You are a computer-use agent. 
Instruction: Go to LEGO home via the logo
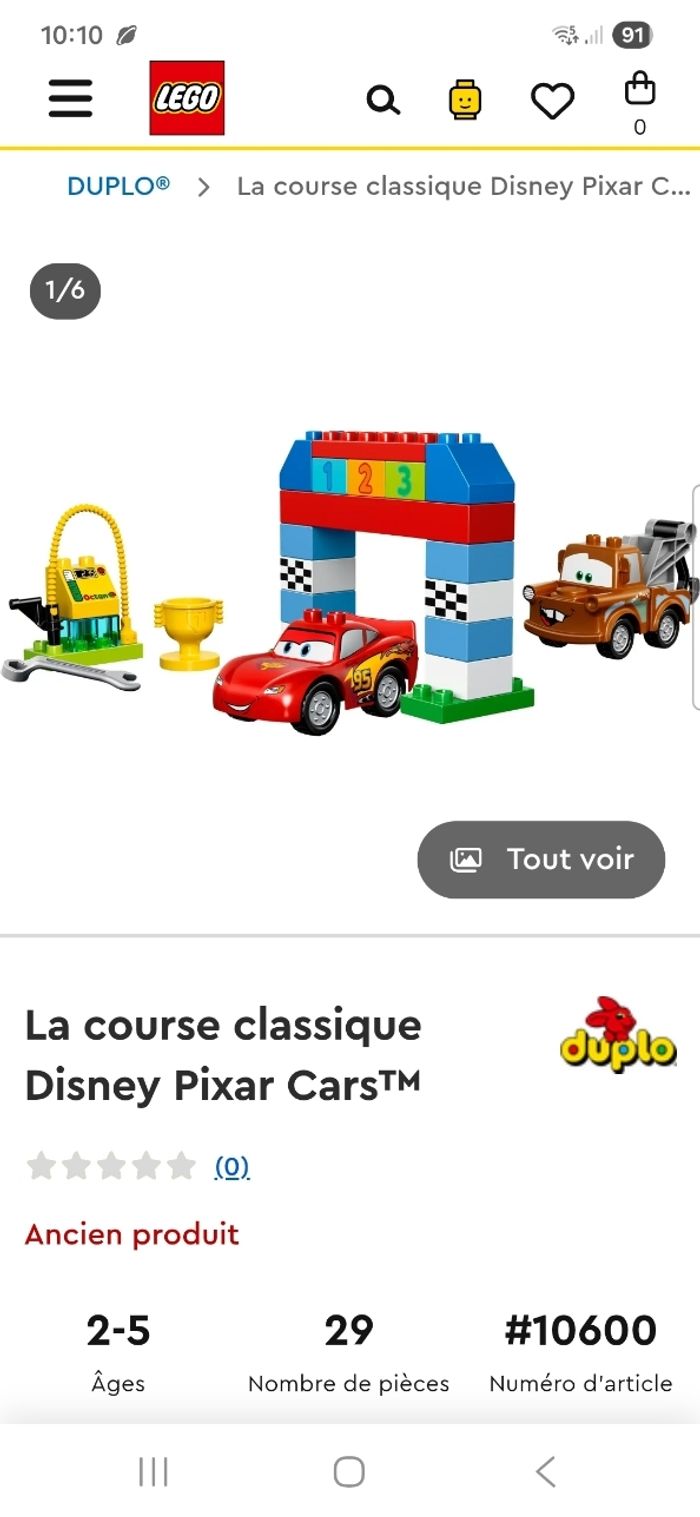point(187,98)
